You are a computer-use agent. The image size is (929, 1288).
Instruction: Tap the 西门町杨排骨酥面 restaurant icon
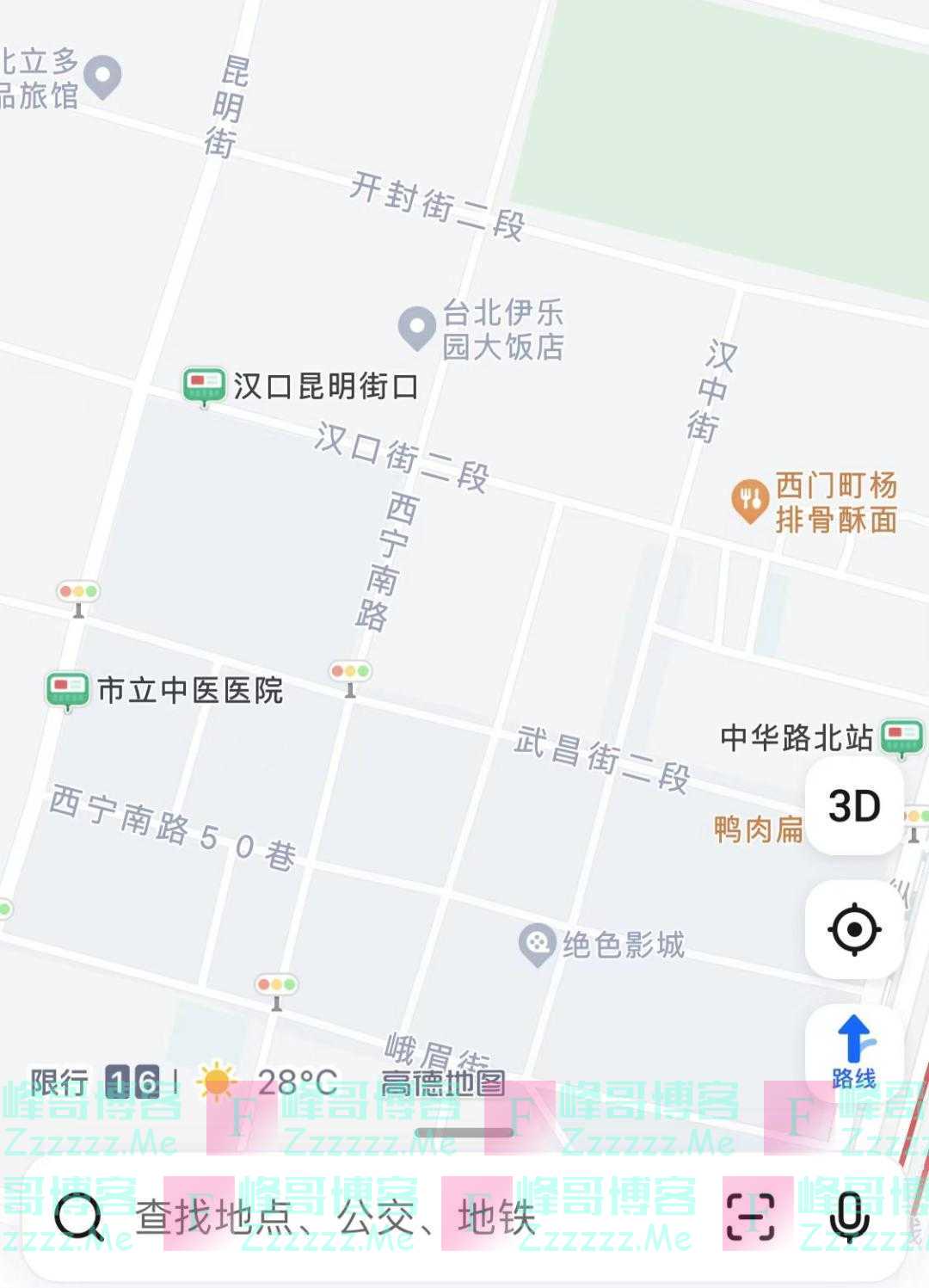pyautogui.click(x=748, y=496)
